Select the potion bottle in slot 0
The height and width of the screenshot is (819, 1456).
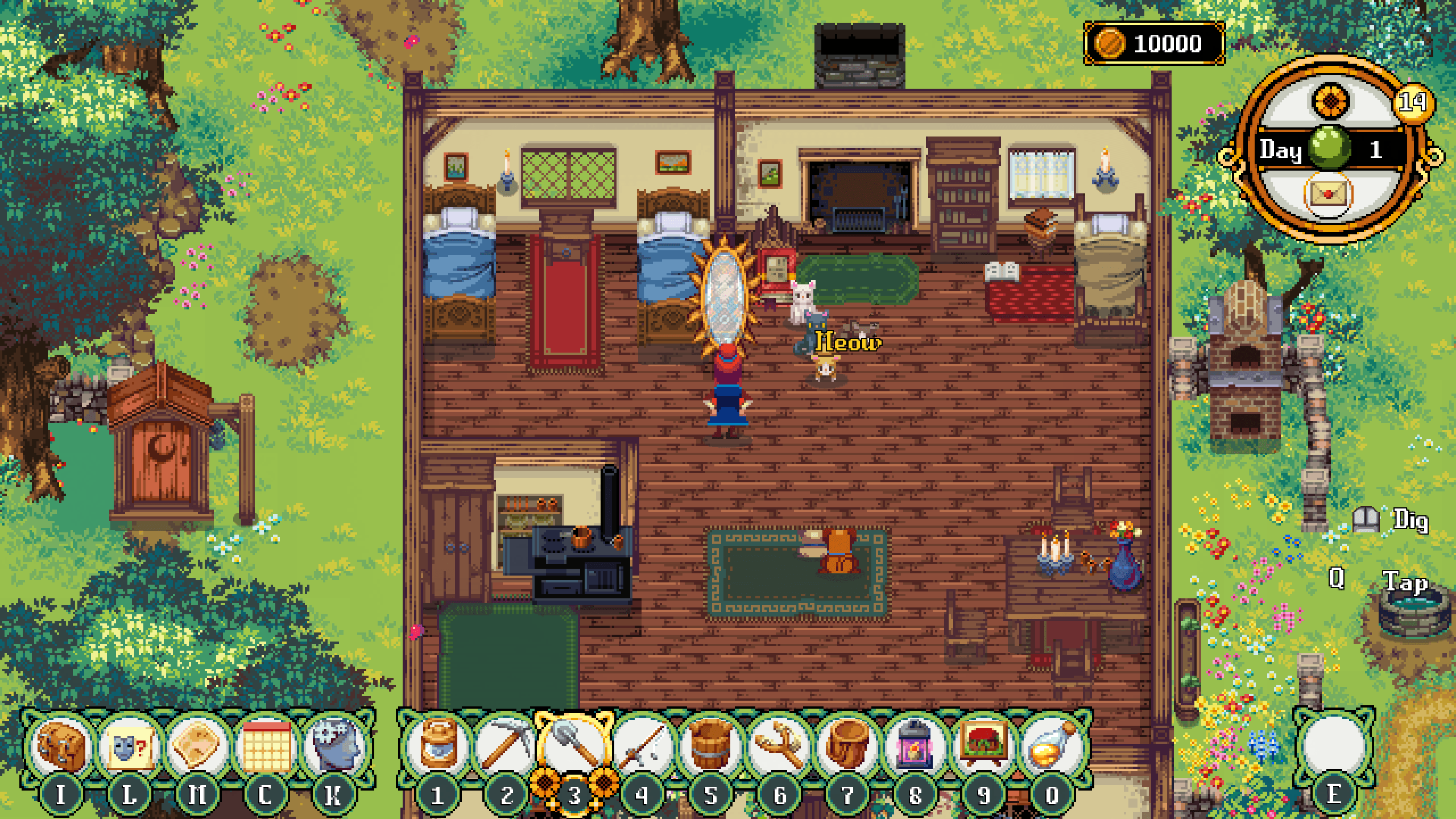click(x=1052, y=745)
